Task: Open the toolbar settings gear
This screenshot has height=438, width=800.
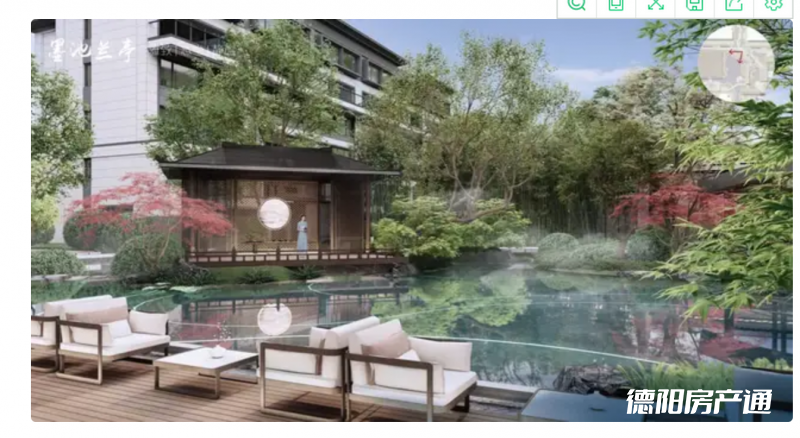Action: (772, 4)
